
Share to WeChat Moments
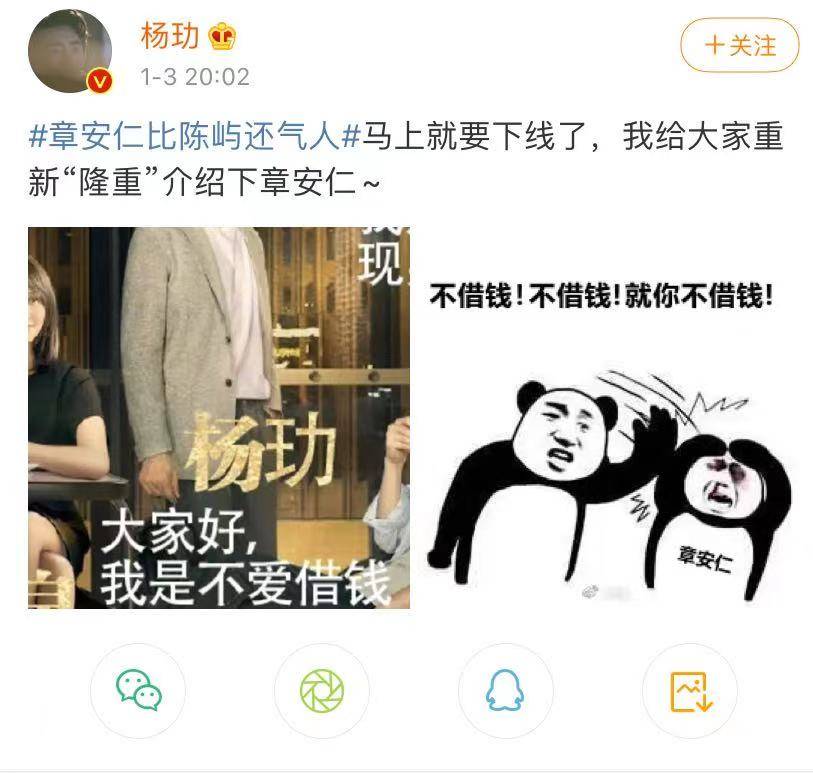[322, 691]
